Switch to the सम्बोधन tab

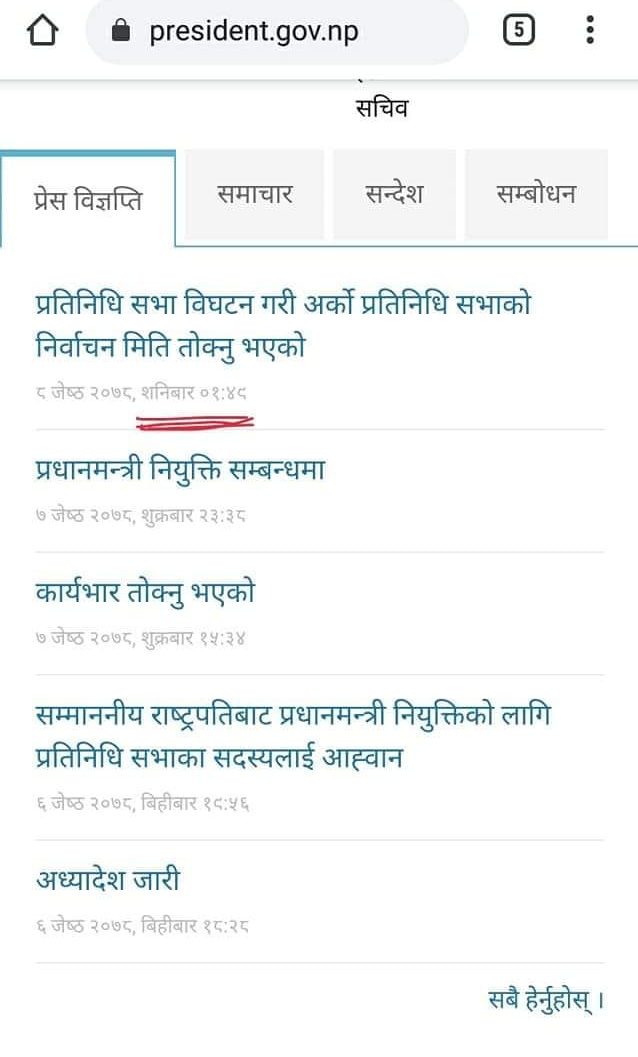[536, 194]
